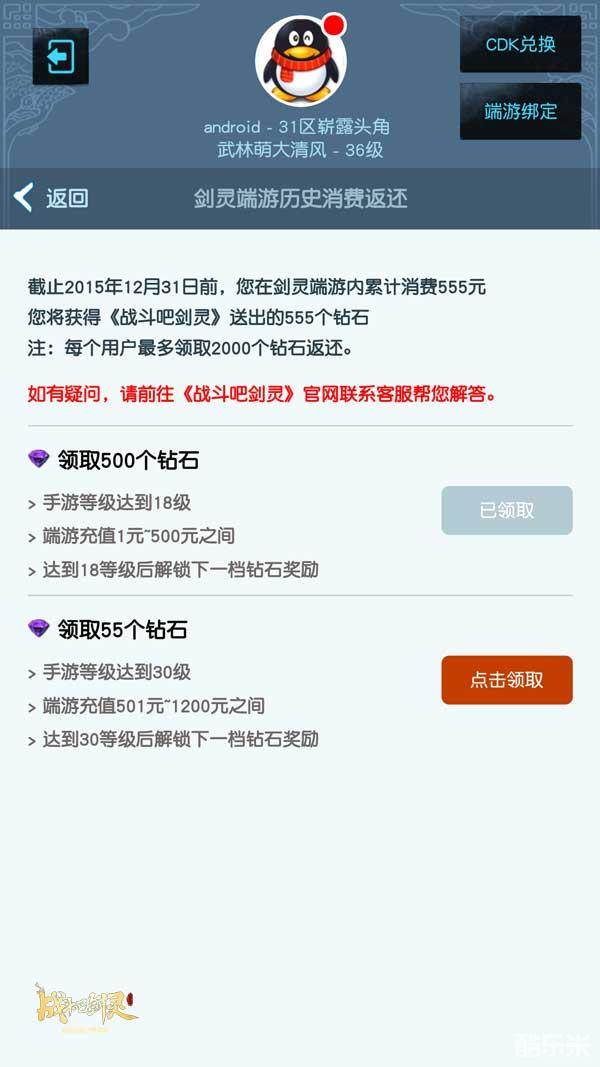Tap the 已领取 button for 500 diamonds
The image size is (600, 1067).
[x=507, y=510]
